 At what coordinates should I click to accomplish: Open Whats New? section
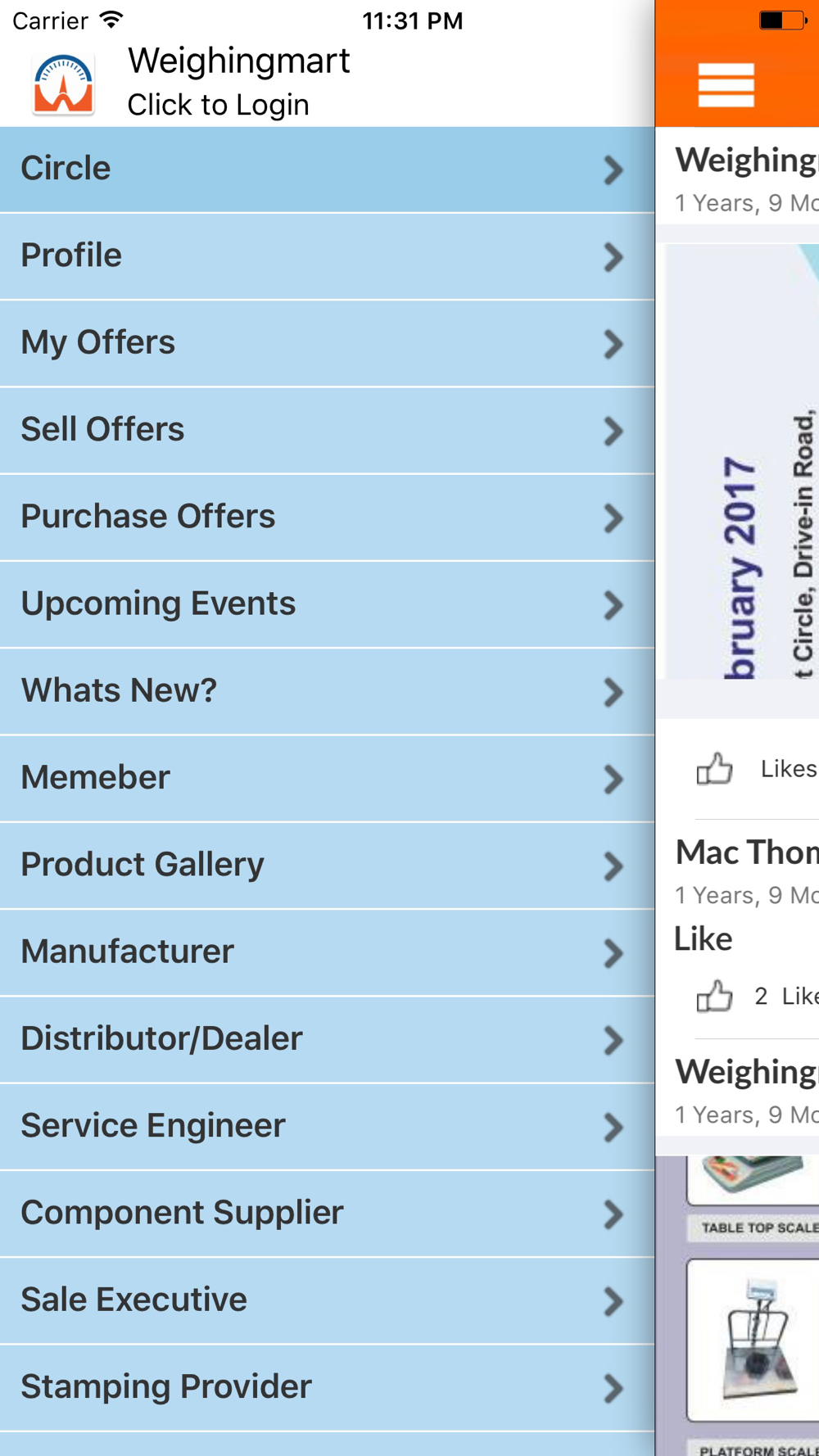326,691
